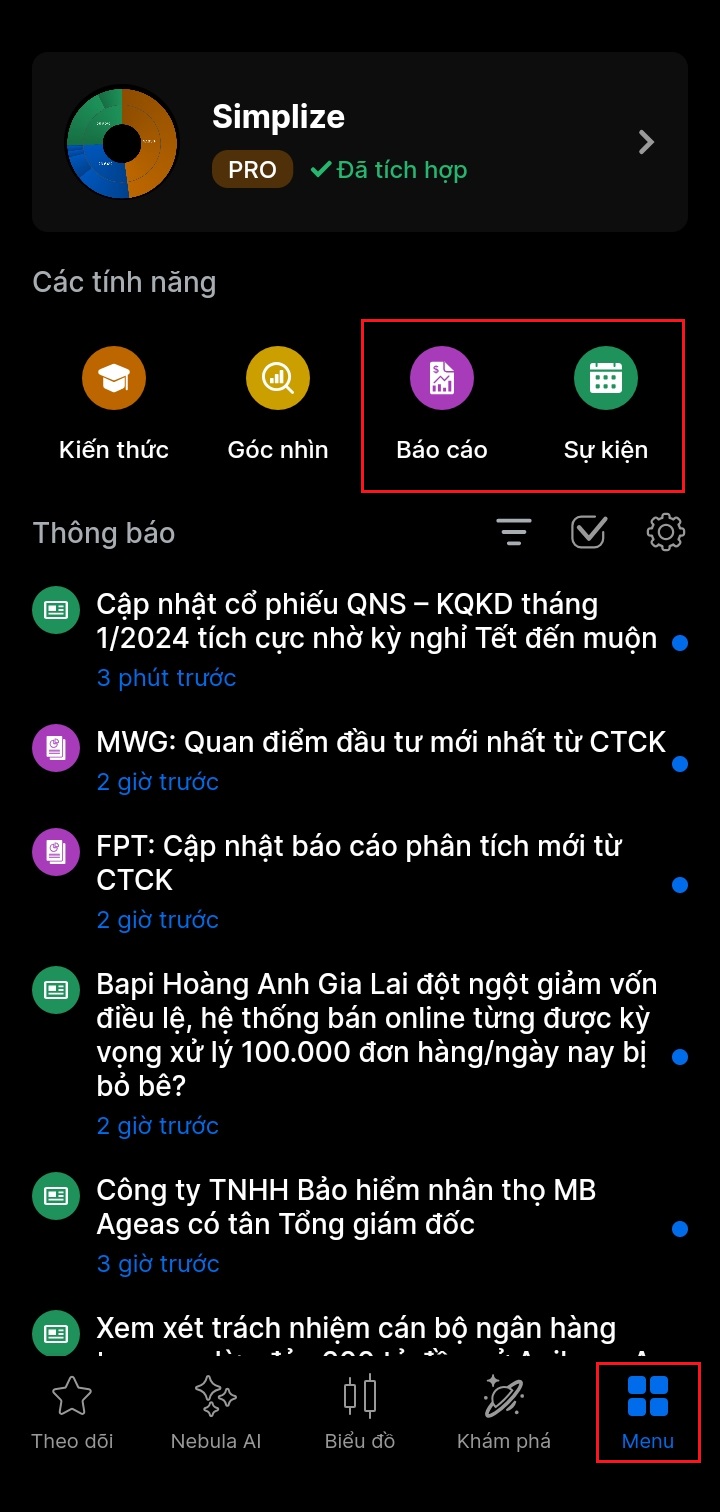Open the Biểu đồ chart icon
The width and height of the screenshot is (720, 1512).
click(359, 1397)
